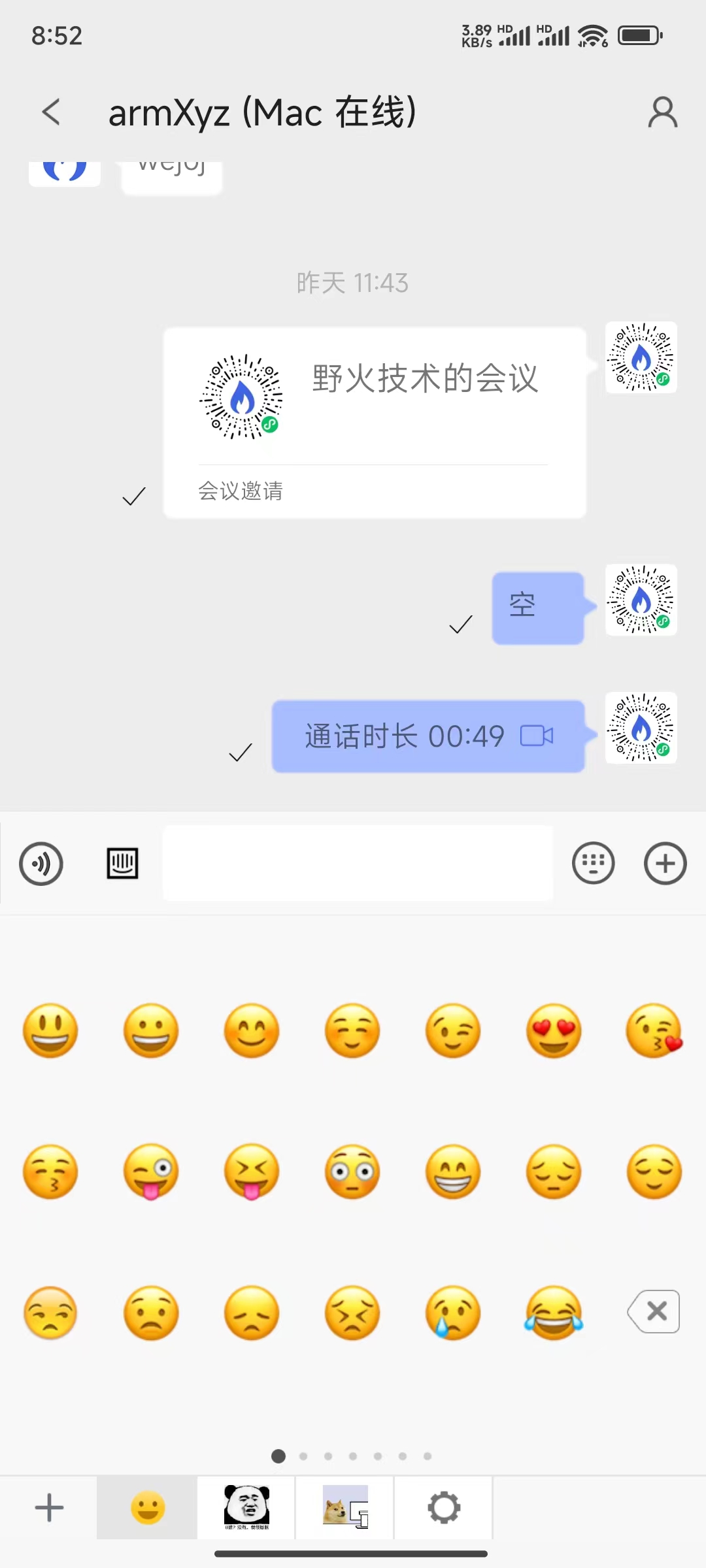
Task: Delete the last character with the backspace key
Action: [654, 1312]
